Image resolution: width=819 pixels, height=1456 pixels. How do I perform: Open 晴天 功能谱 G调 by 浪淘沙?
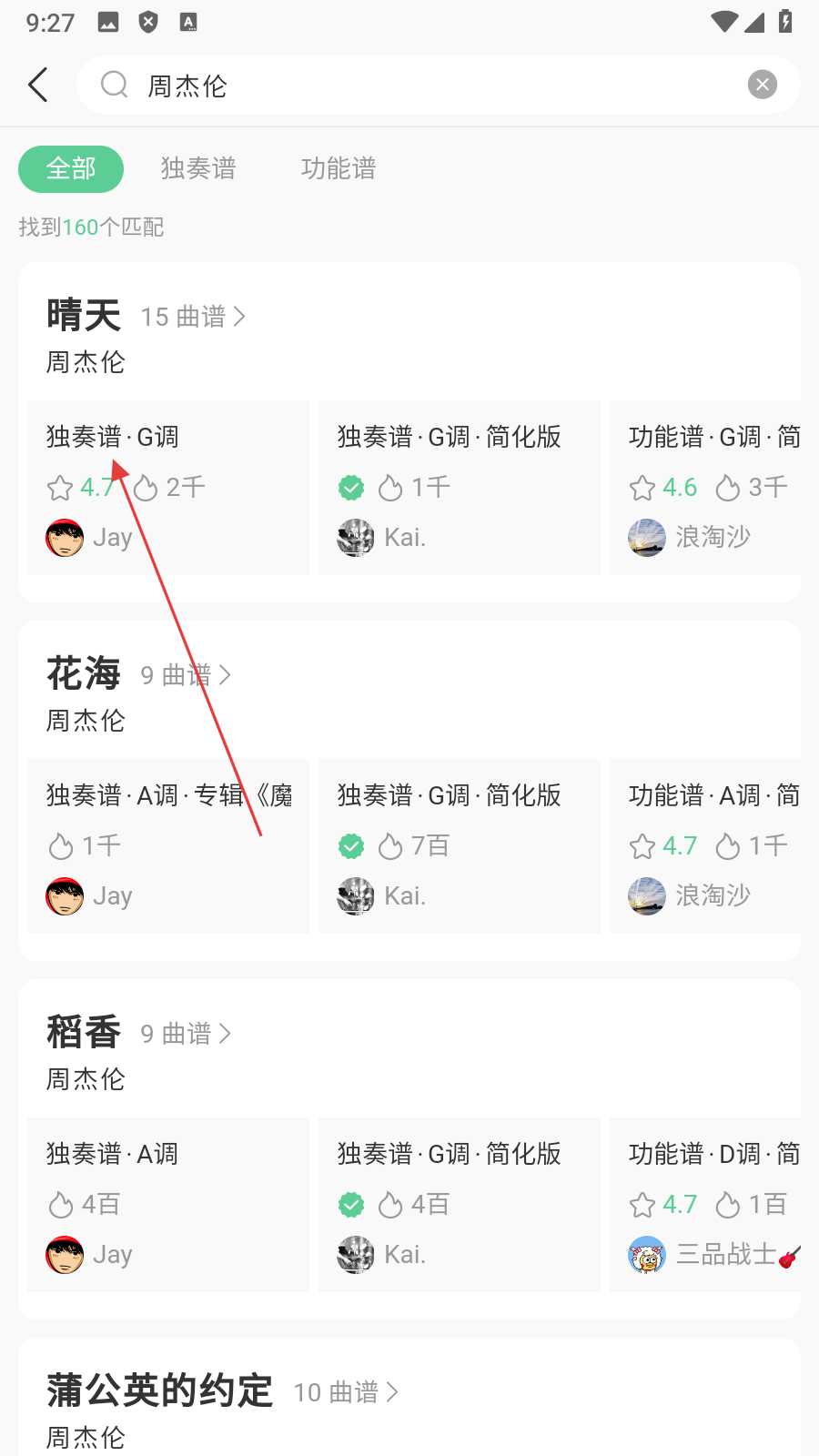(x=706, y=488)
